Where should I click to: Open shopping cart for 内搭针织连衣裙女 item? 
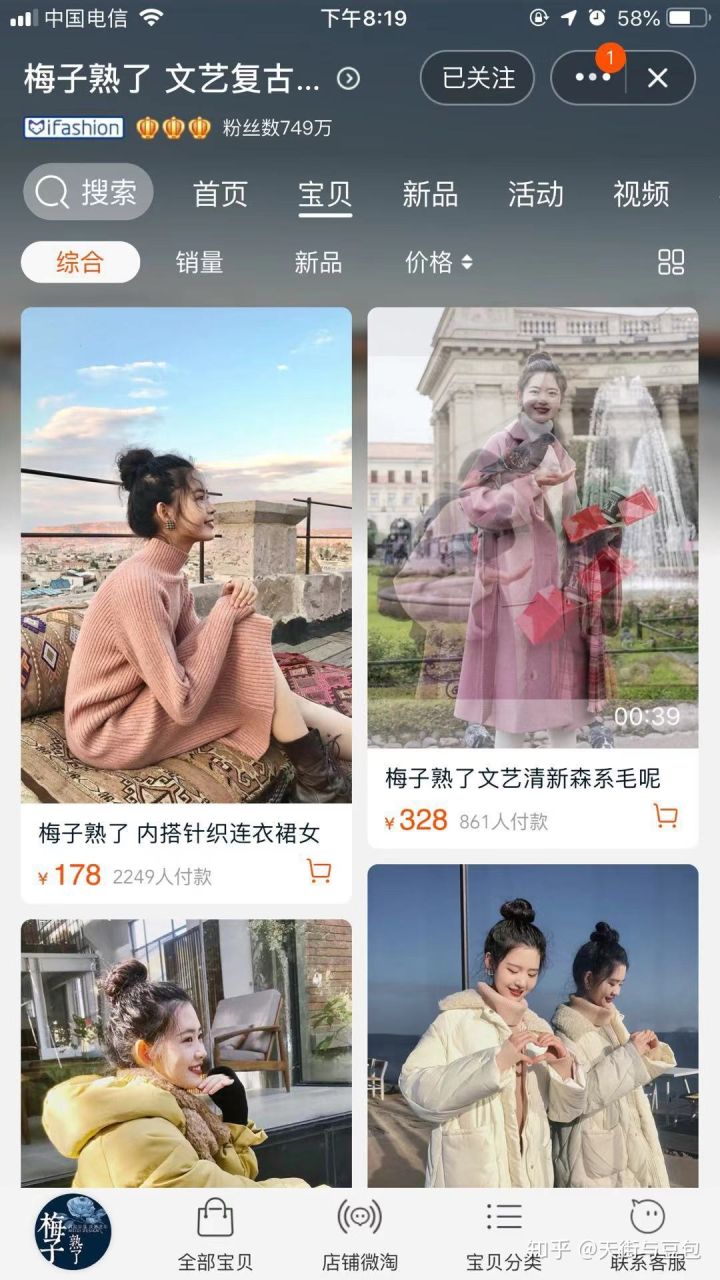click(318, 871)
